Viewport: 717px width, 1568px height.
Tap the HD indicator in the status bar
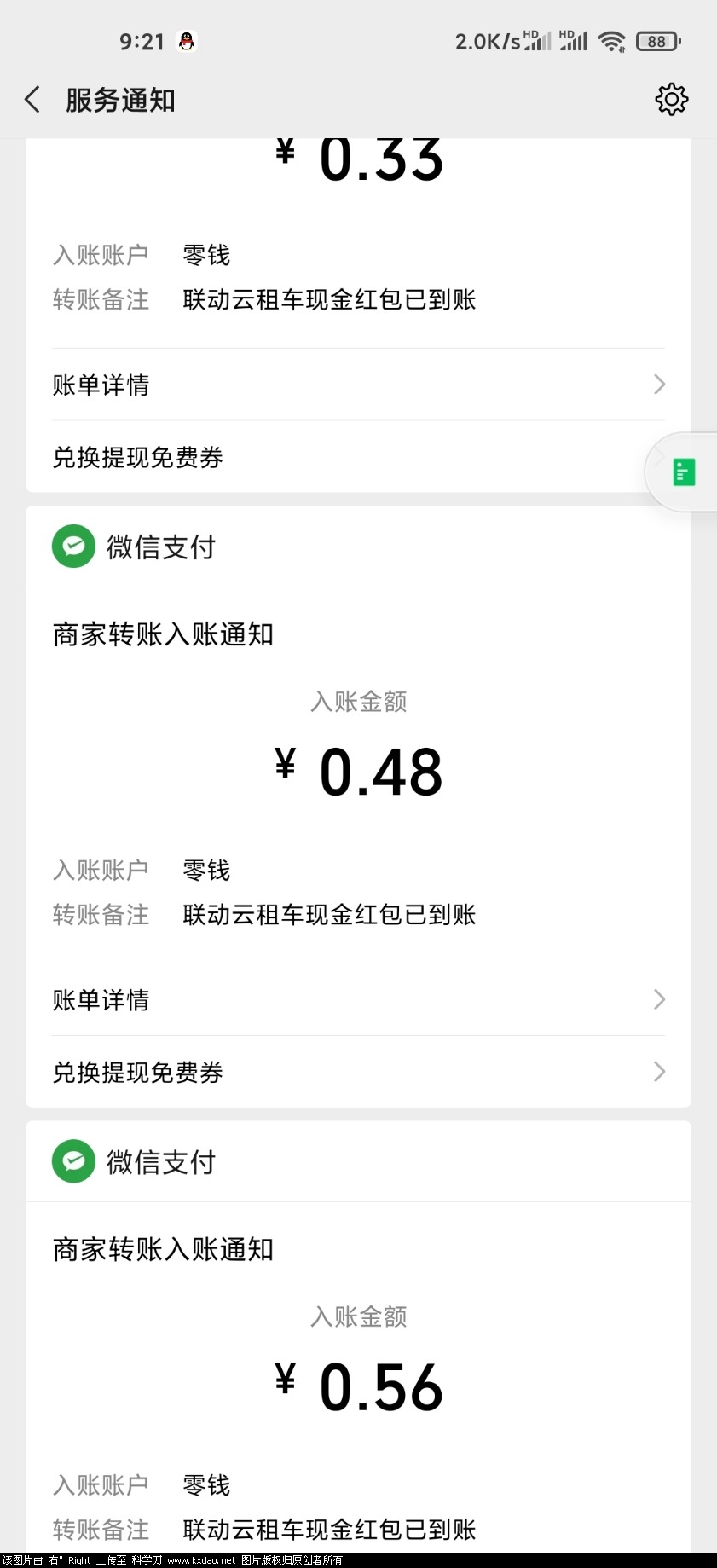(530, 32)
